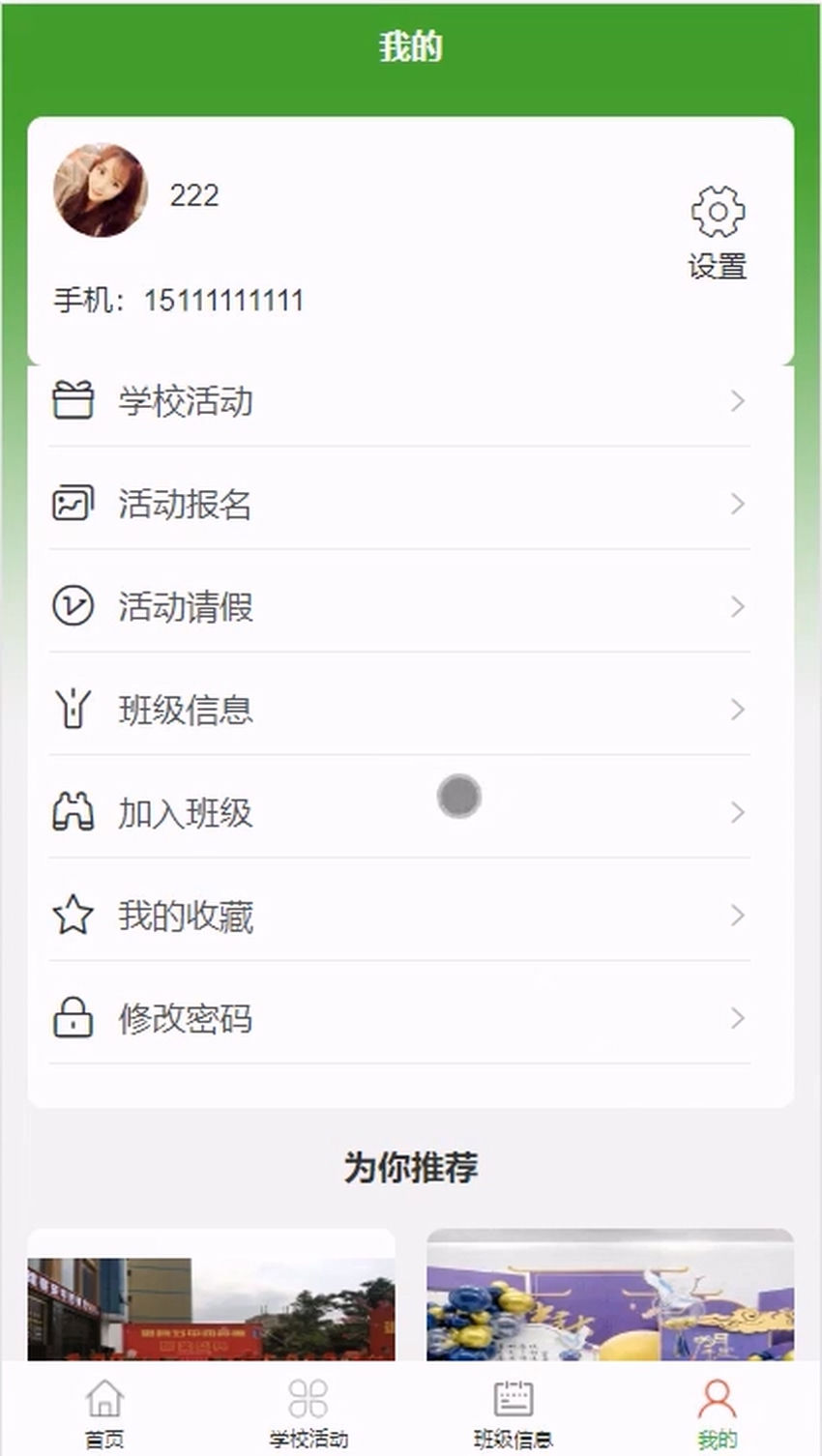Viewport: 822px width, 1456px height.
Task: Go to 活动请假 leave requests
Action: tap(399, 607)
